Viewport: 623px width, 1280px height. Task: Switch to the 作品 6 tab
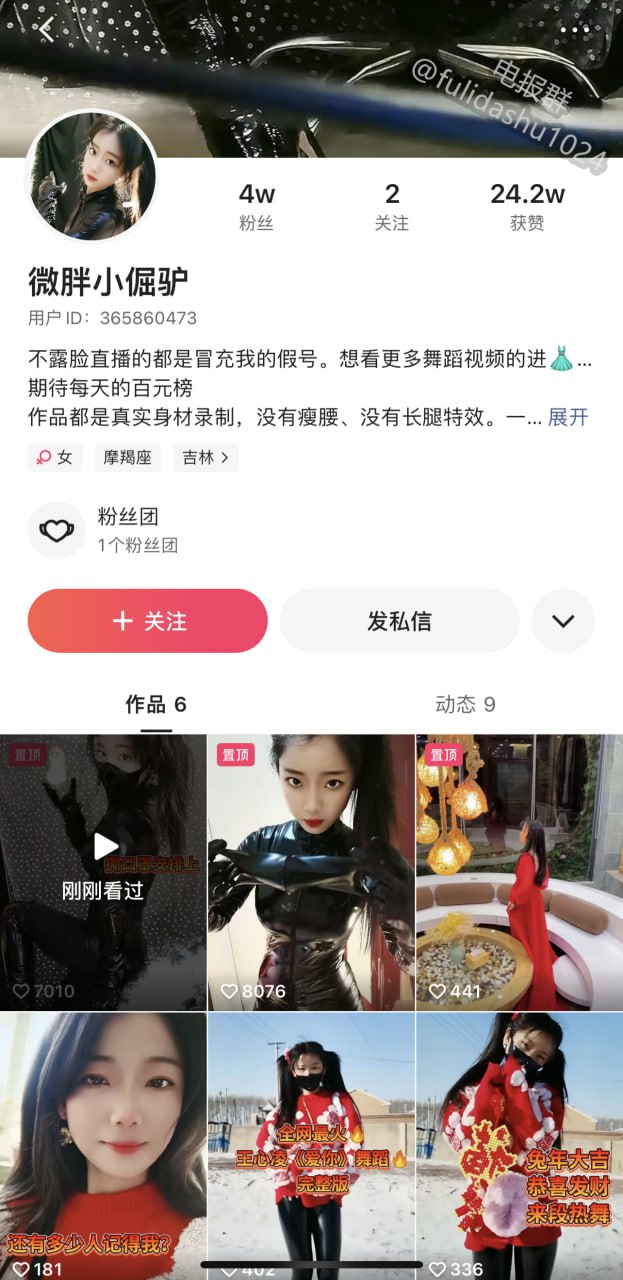(x=155, y=704)
